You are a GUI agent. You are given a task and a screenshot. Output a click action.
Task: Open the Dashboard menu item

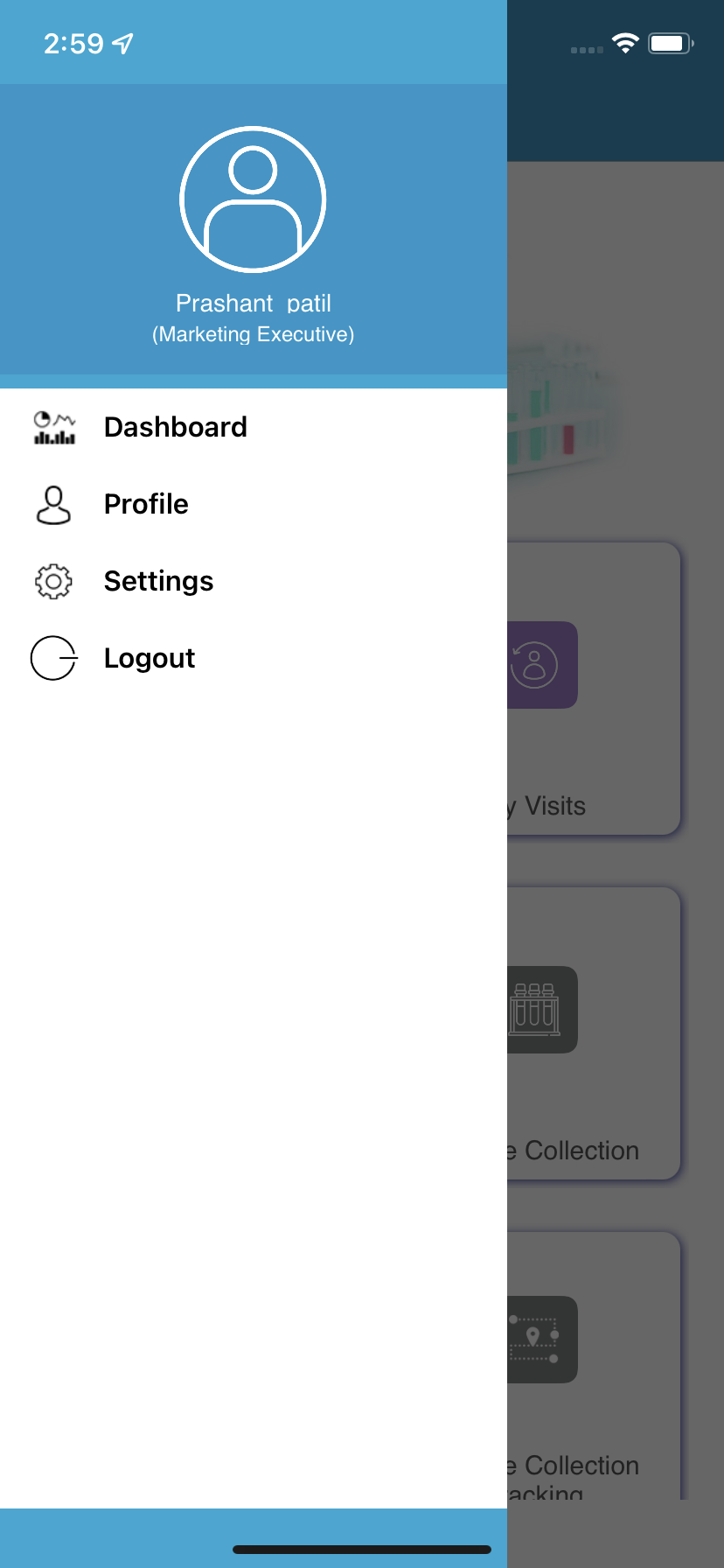175,428
